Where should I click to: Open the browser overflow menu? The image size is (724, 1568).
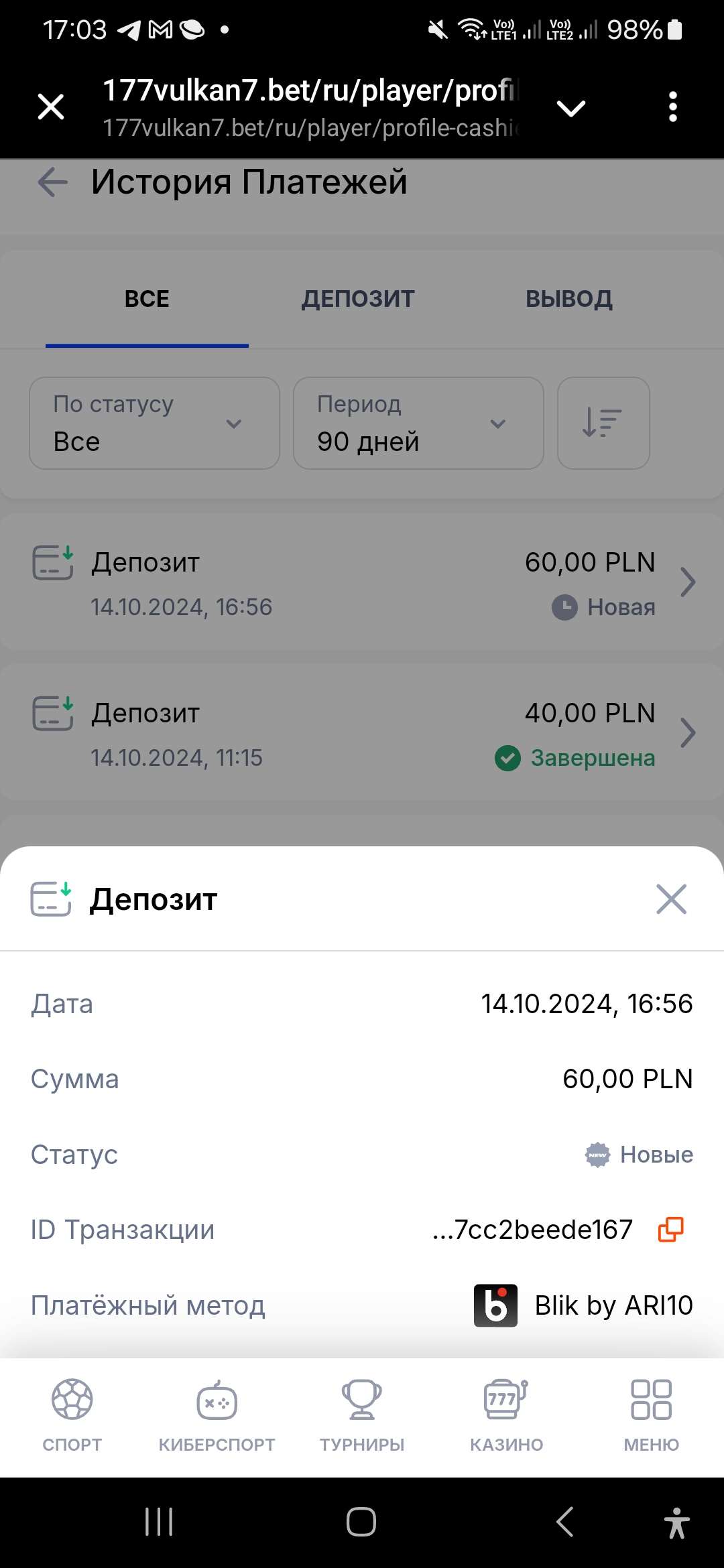click(672, 107)
